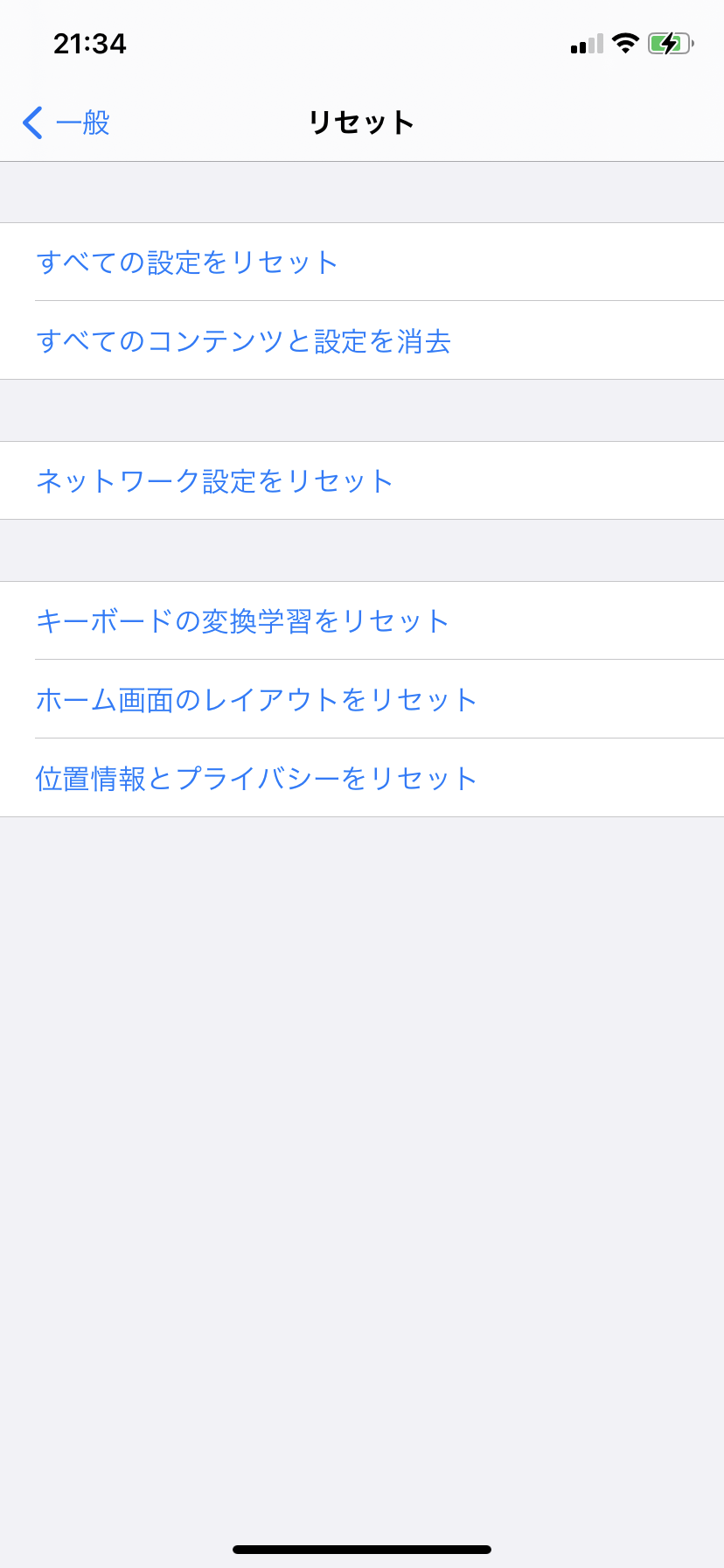The width and height of the screenshot is (724, 1568).
Task: Choose ホーム画面のレイアウトをリセット
Action: point(256,700)
